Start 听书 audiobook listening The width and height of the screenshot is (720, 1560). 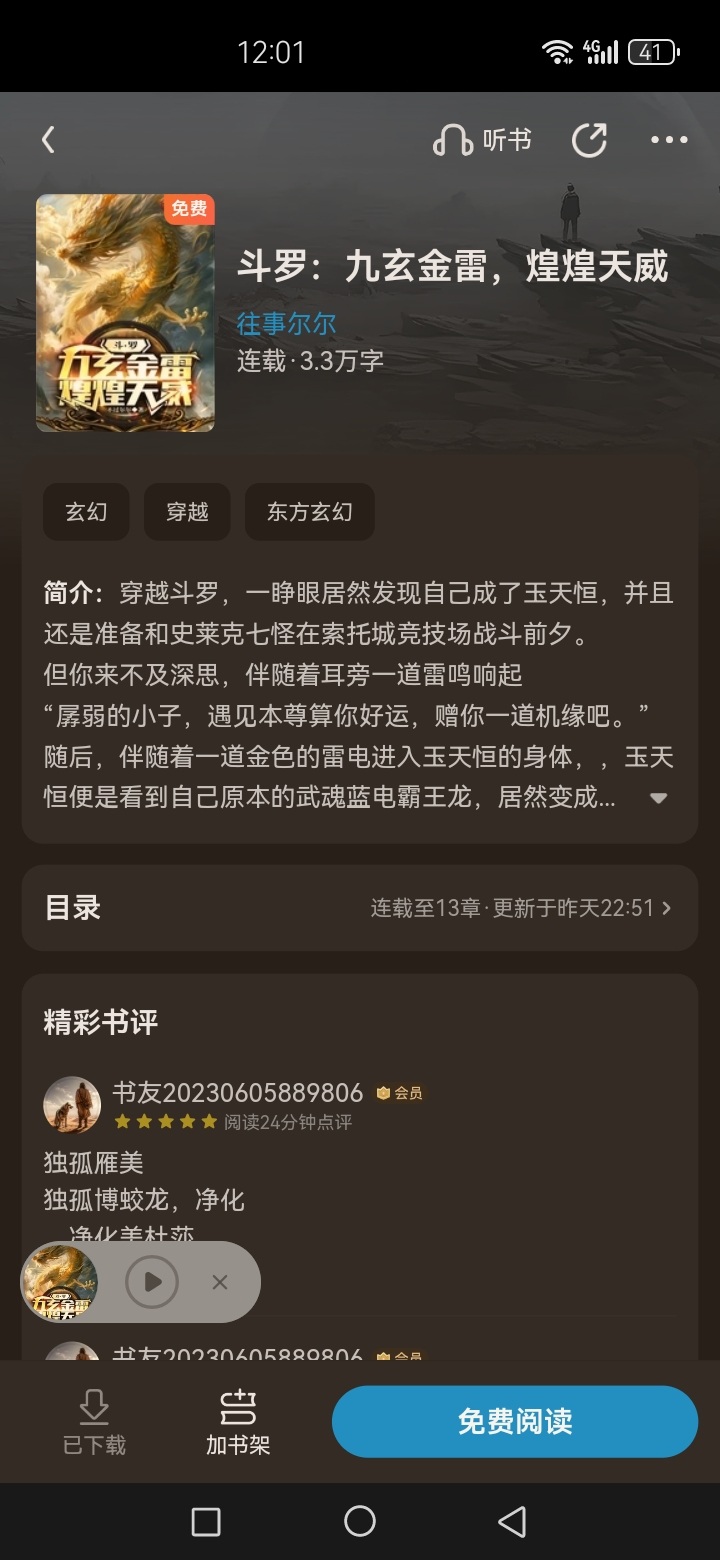[x=482, y=140]
